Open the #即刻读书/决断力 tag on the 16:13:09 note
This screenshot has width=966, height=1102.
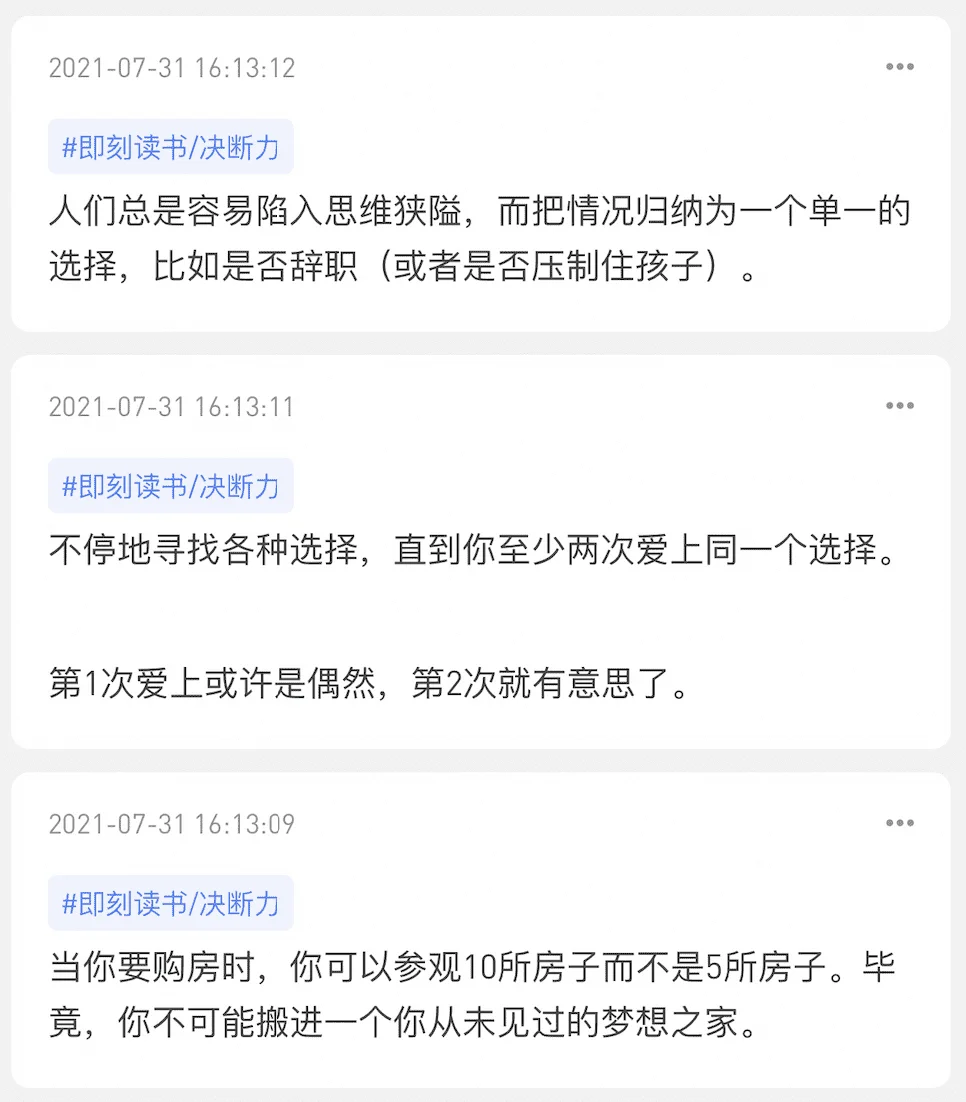point(171,904)
